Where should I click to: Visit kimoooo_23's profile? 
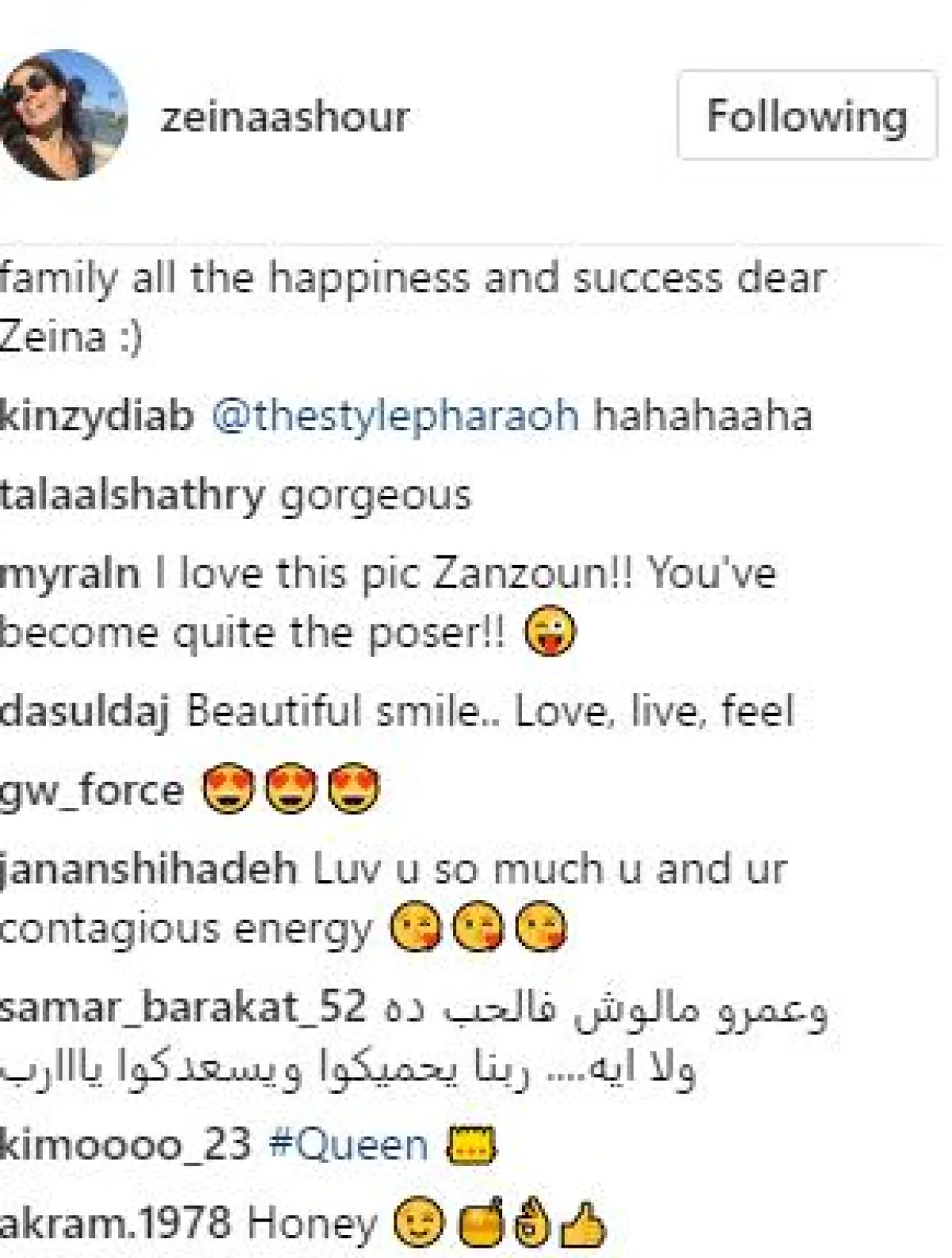[125, 1145]
